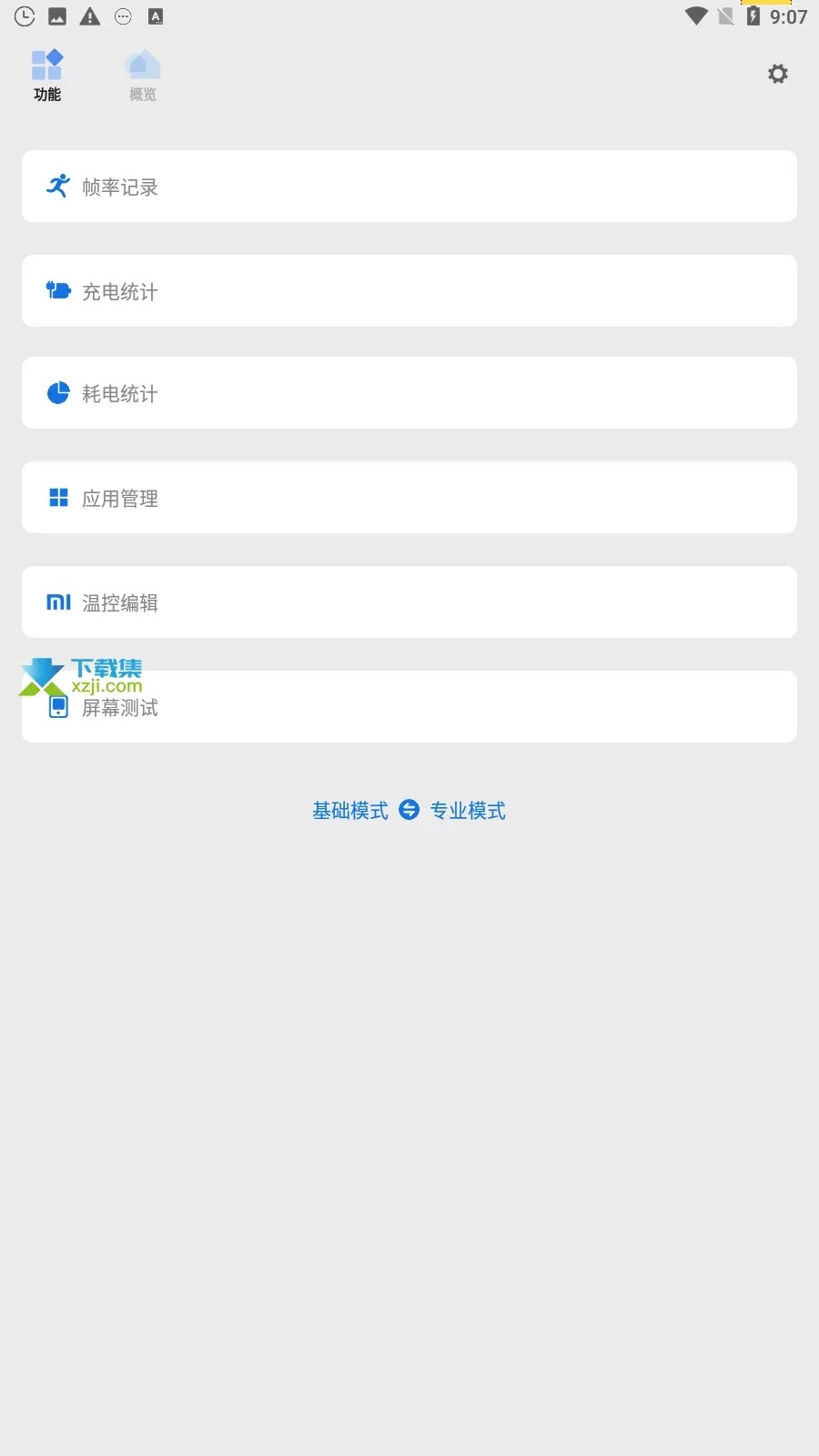The width and height of the screenshot is (819, 1456).
Task: Select 专业模式 at the bottom
Action: 467,810
